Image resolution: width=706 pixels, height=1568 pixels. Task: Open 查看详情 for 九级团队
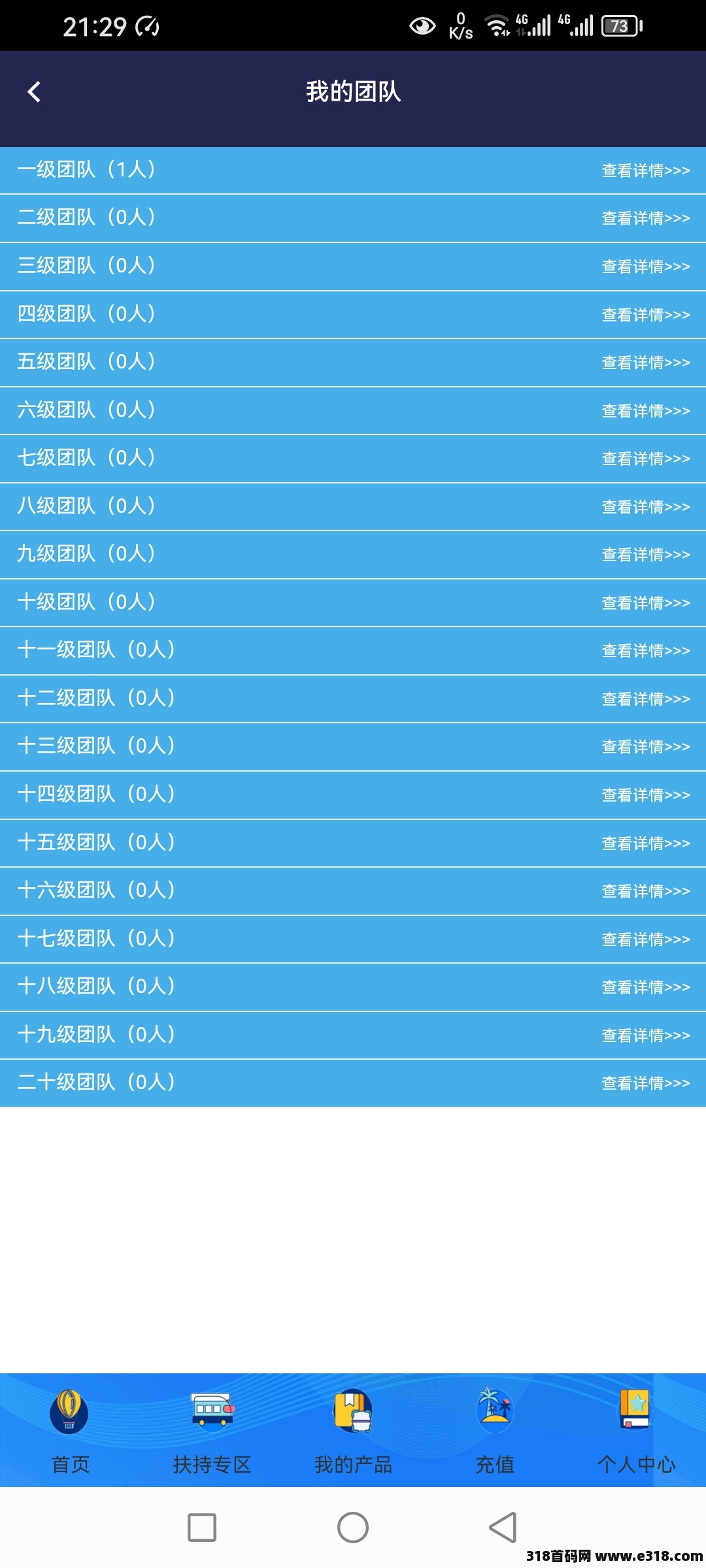(x=645, y=555)
